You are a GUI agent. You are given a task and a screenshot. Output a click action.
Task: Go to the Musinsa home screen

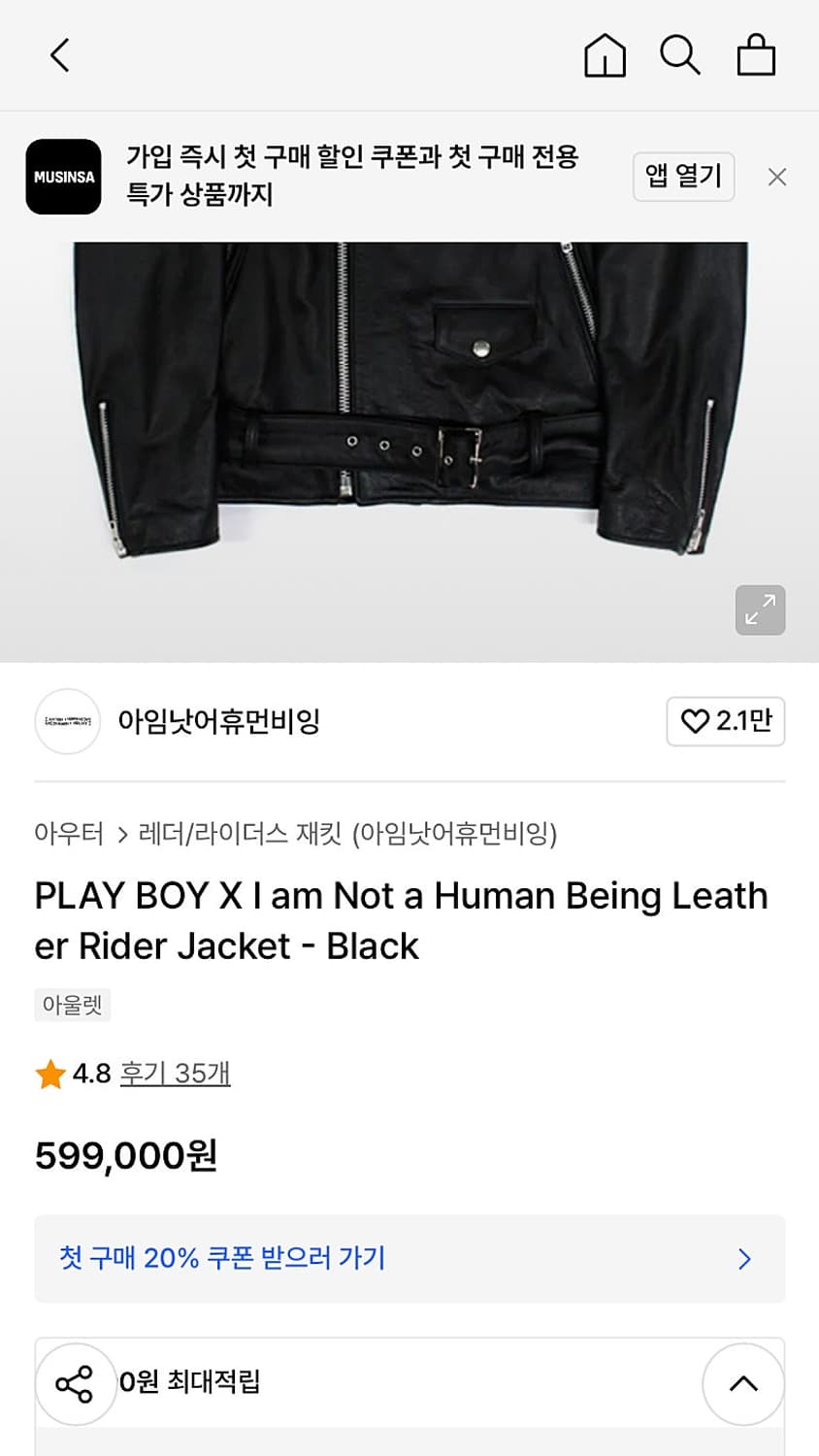coord(605,55)
